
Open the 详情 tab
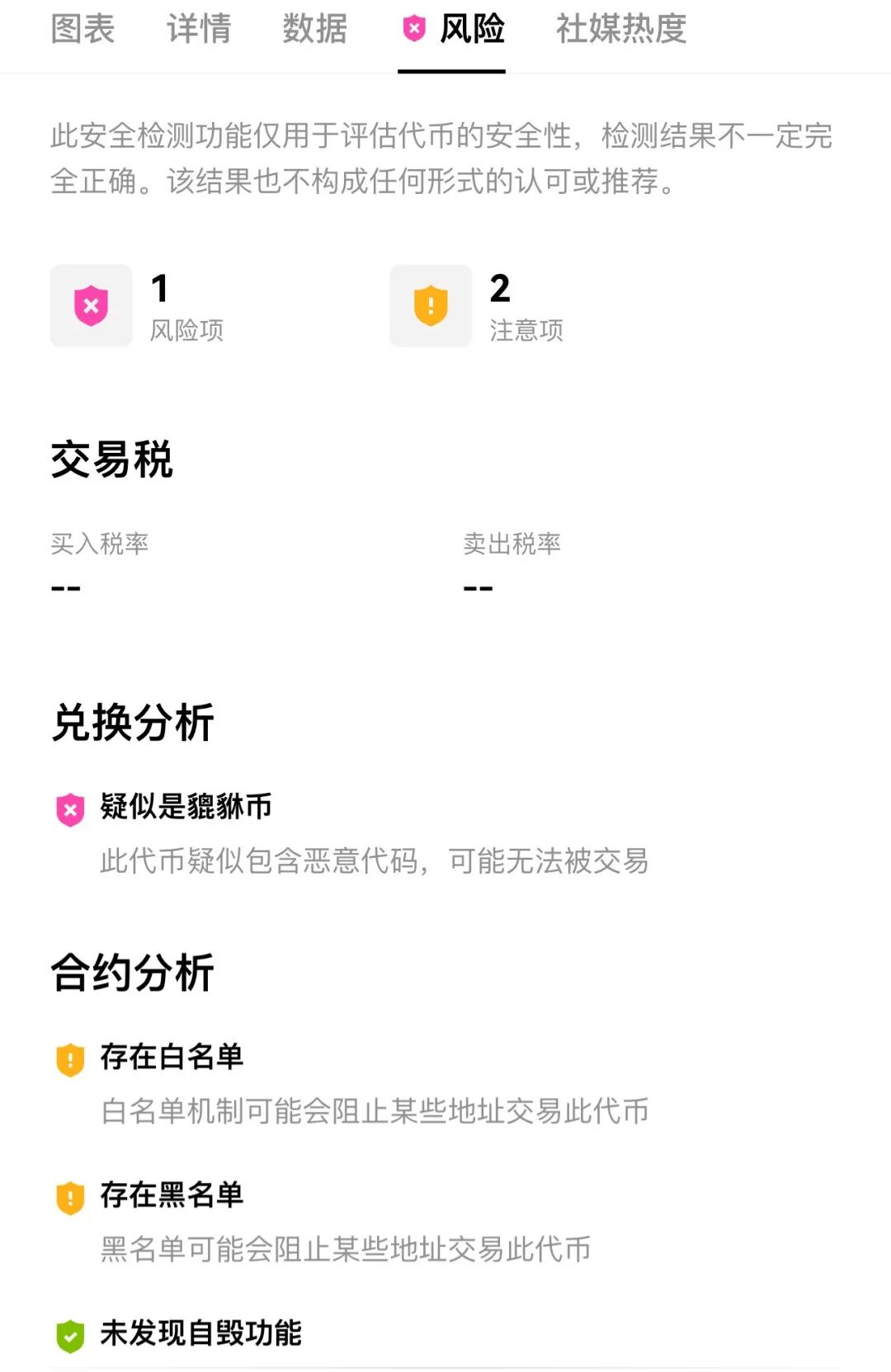coord(198,29)
